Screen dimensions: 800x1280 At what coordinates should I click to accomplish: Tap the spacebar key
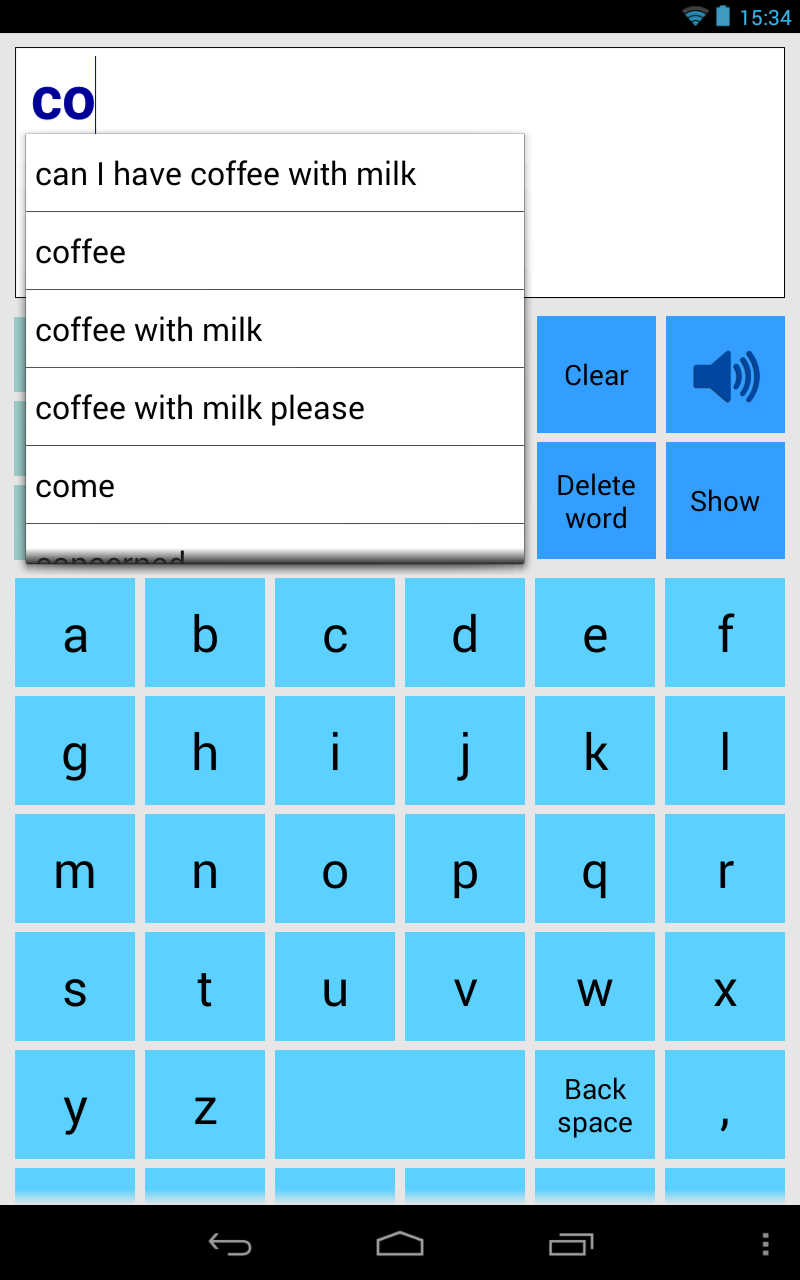coord(400,1104)
